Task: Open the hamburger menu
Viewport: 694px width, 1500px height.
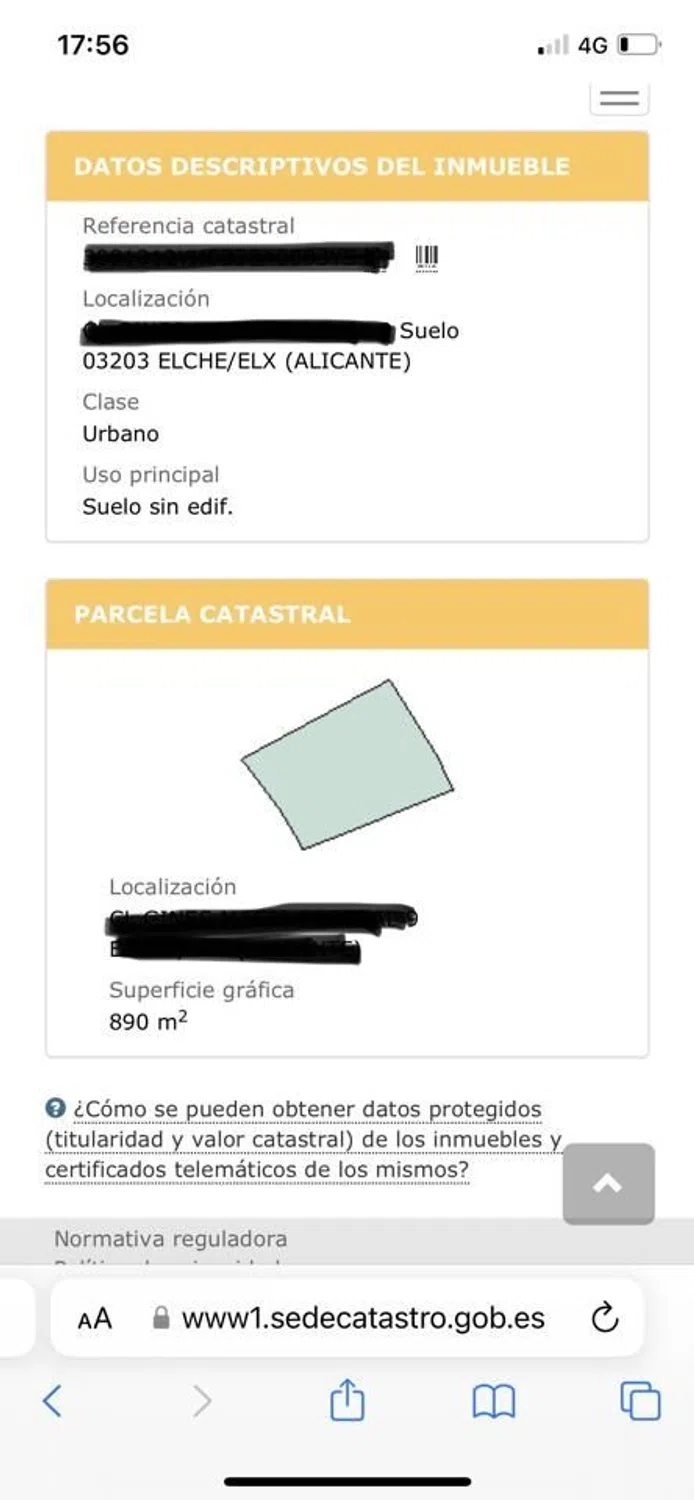Action: point(619,98)
